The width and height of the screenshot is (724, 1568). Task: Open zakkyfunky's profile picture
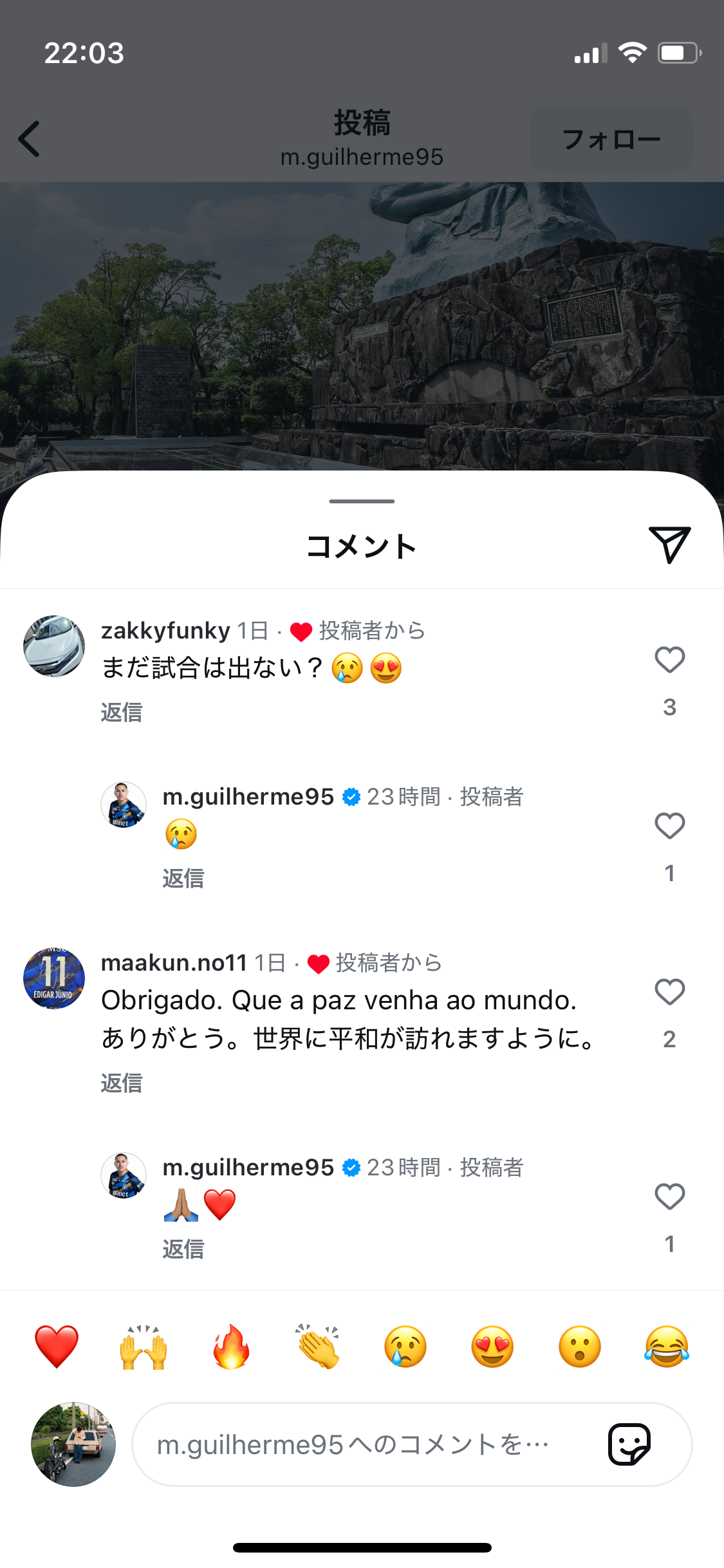54,646
